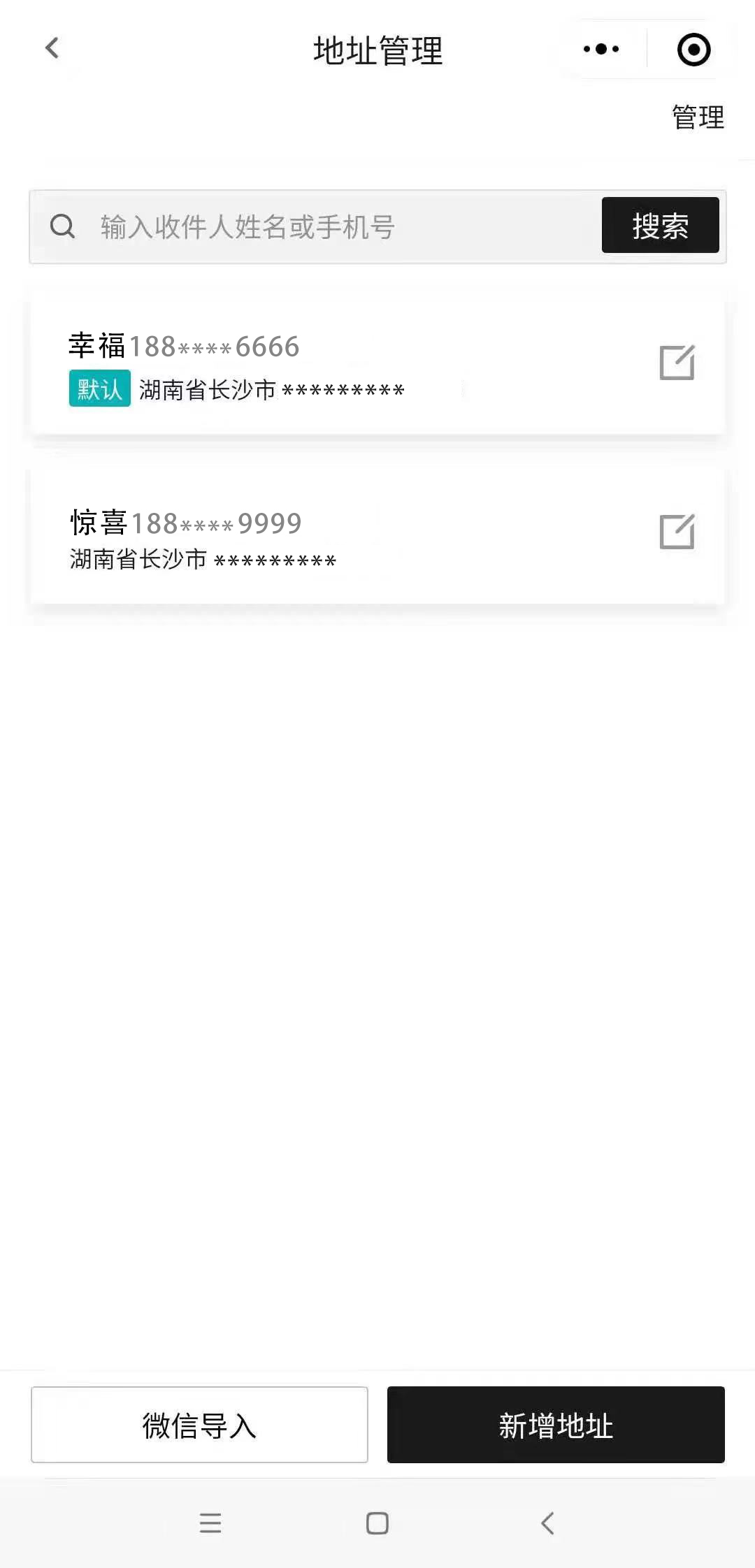Go to home screen via the navigation bar
This screenshot has width=755, height=1568.
(377, 1523)
